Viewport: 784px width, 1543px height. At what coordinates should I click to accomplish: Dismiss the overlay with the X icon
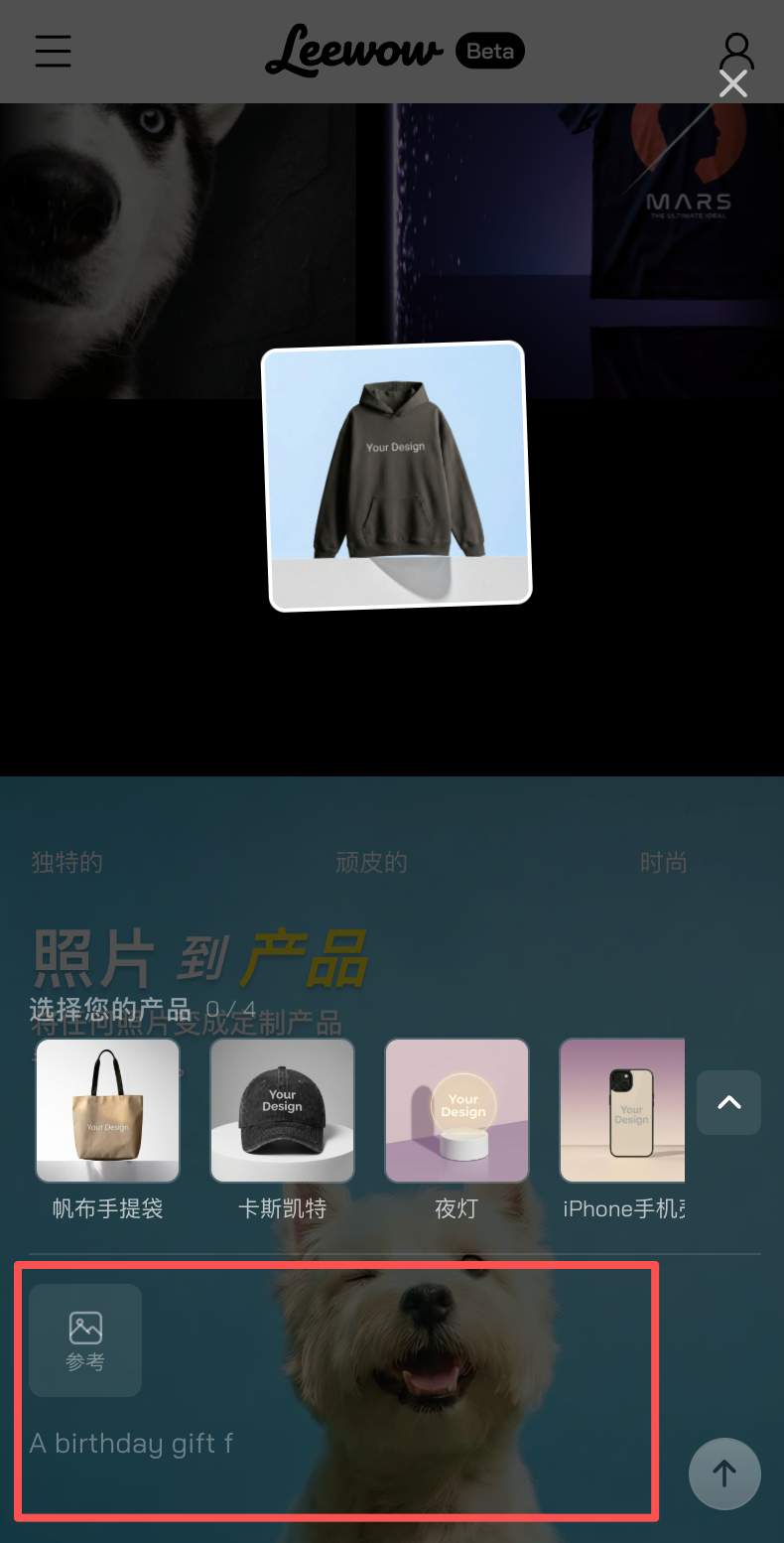click(732, 83)
